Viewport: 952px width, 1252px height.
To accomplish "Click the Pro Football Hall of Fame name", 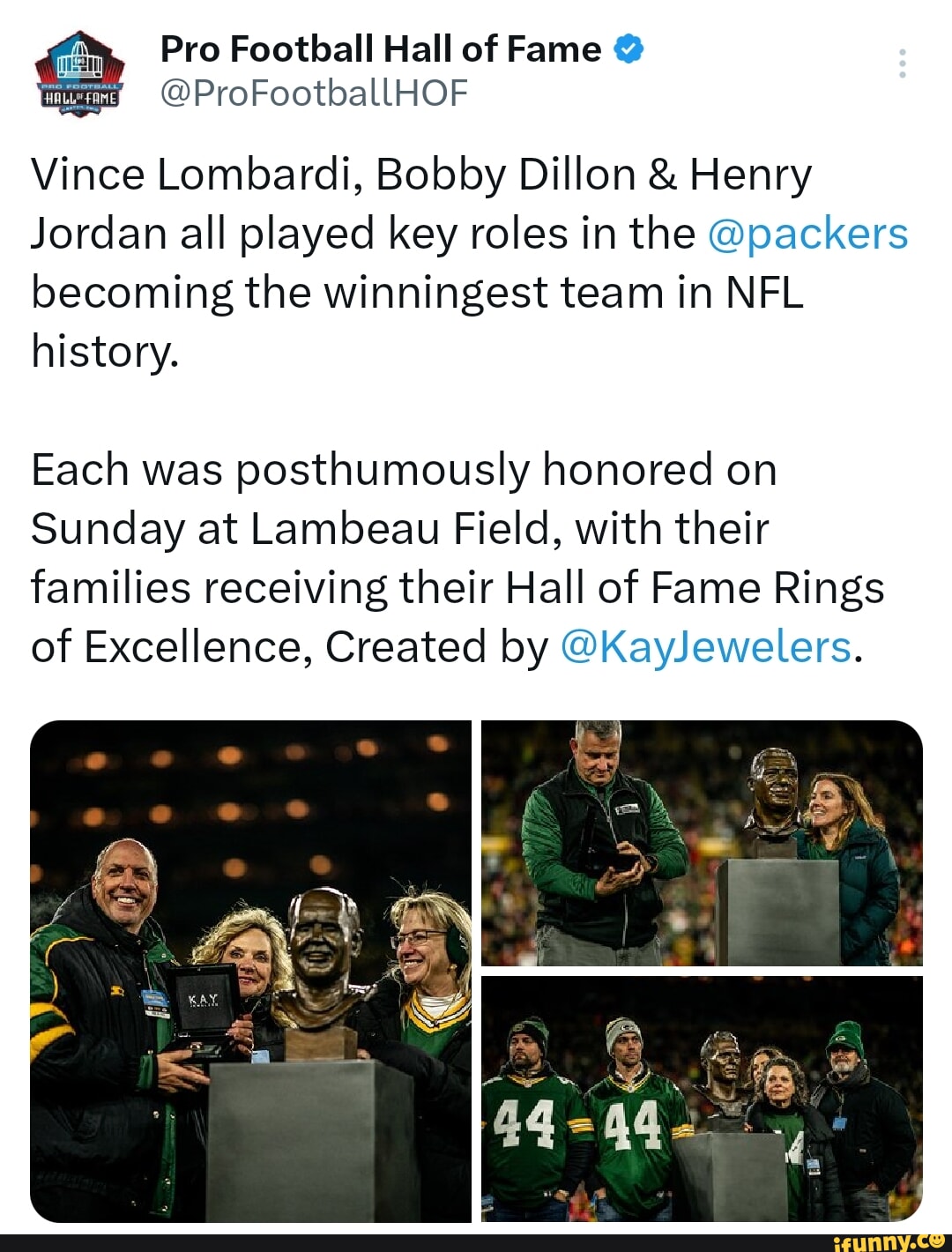I will point(379,49).
